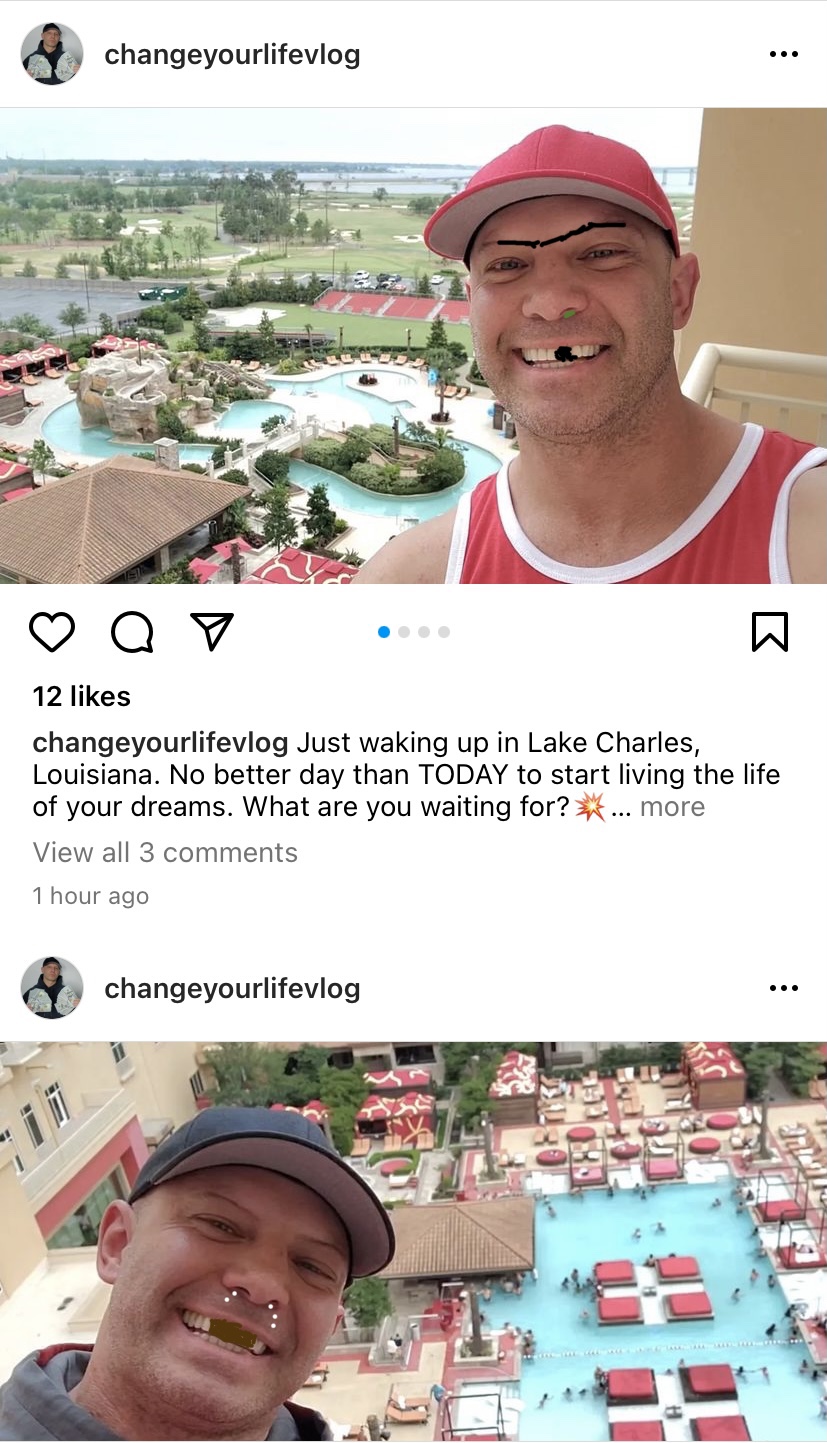827x1443 pixels.
Task: Open changeyourlifevlog profile from first post header
Action: 232,54
